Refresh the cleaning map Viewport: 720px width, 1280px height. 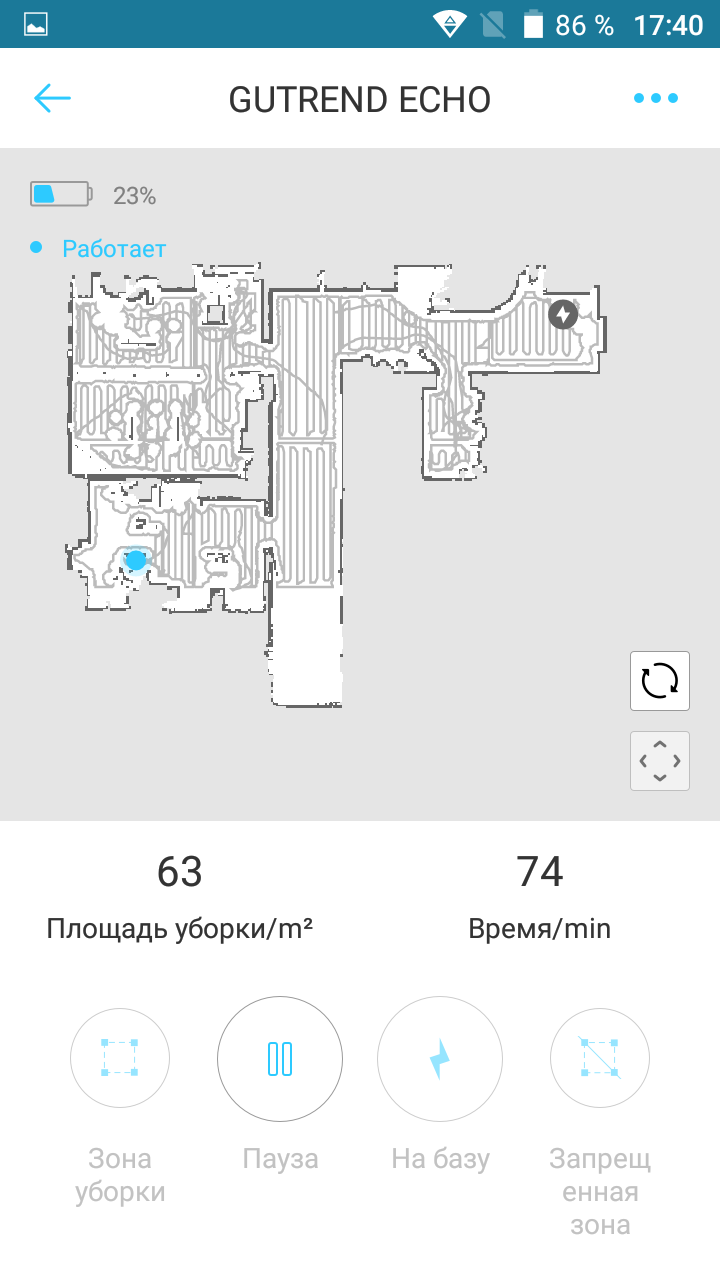pos(659,681)
